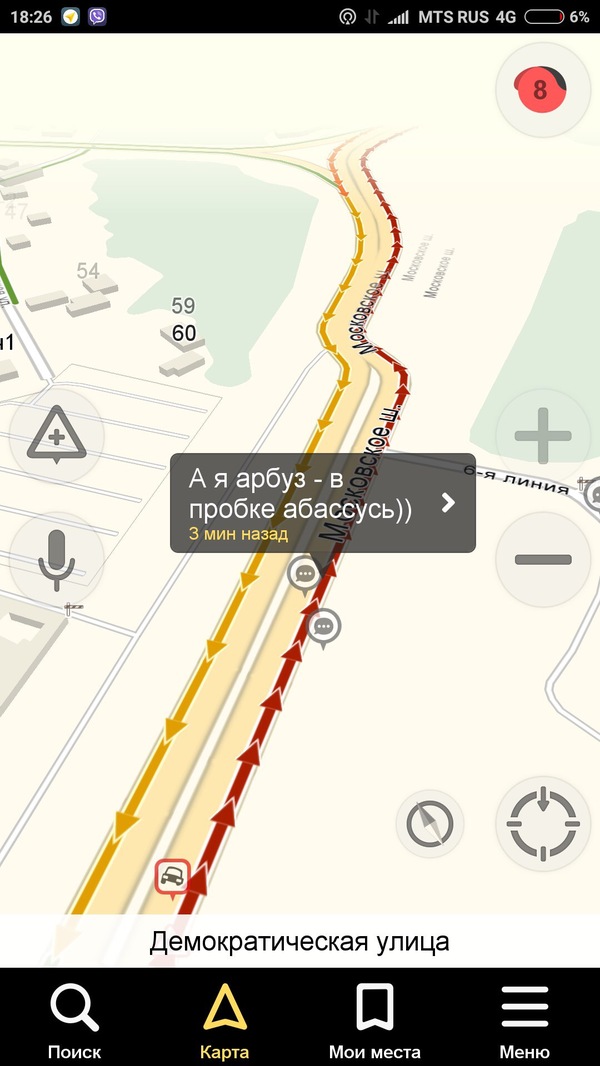Switch to the Карта tab
Image resolution: width=600 pixels, height=1066 pixels.
225,1018
